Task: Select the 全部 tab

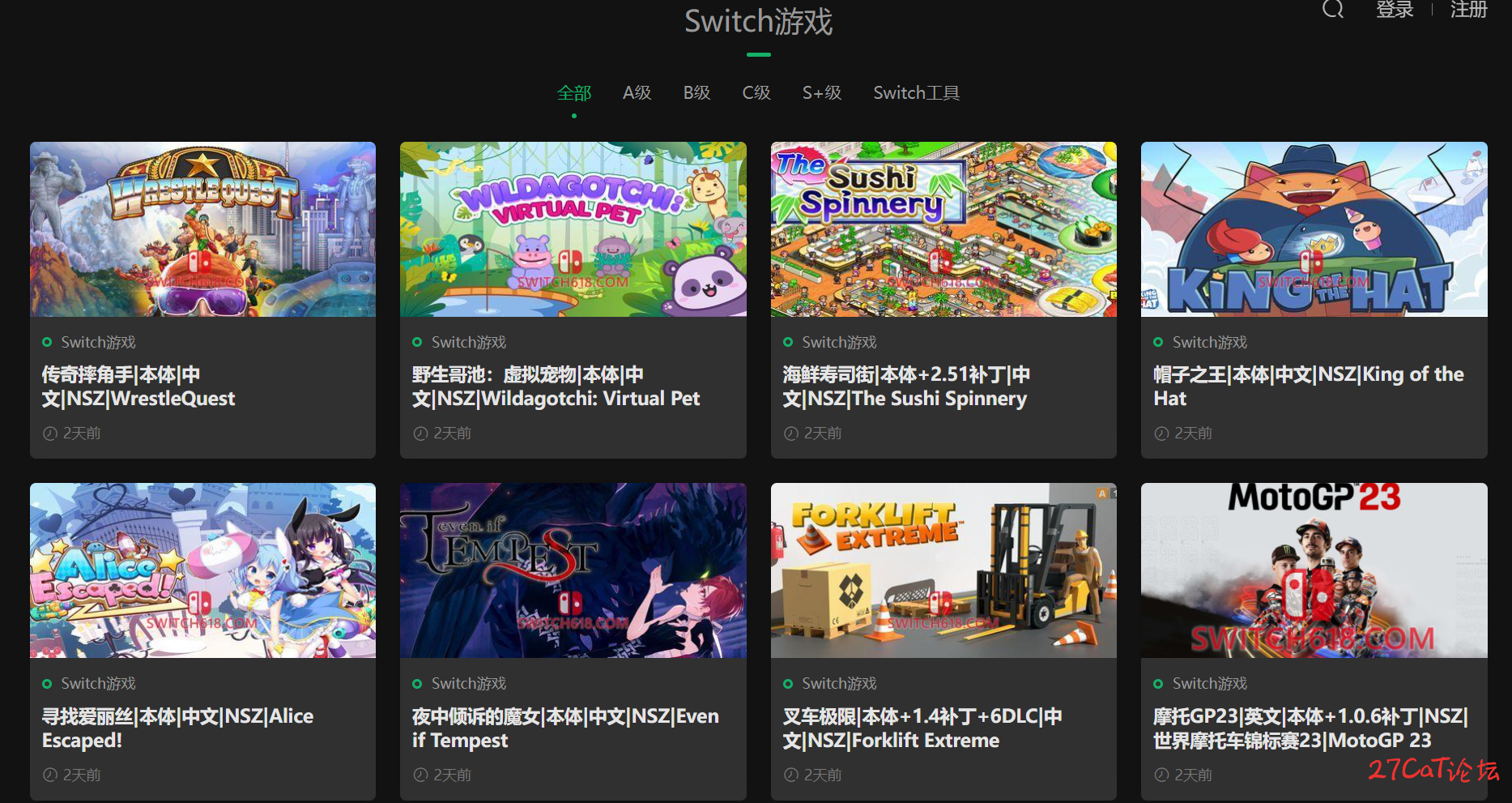Action: (574, 93)
